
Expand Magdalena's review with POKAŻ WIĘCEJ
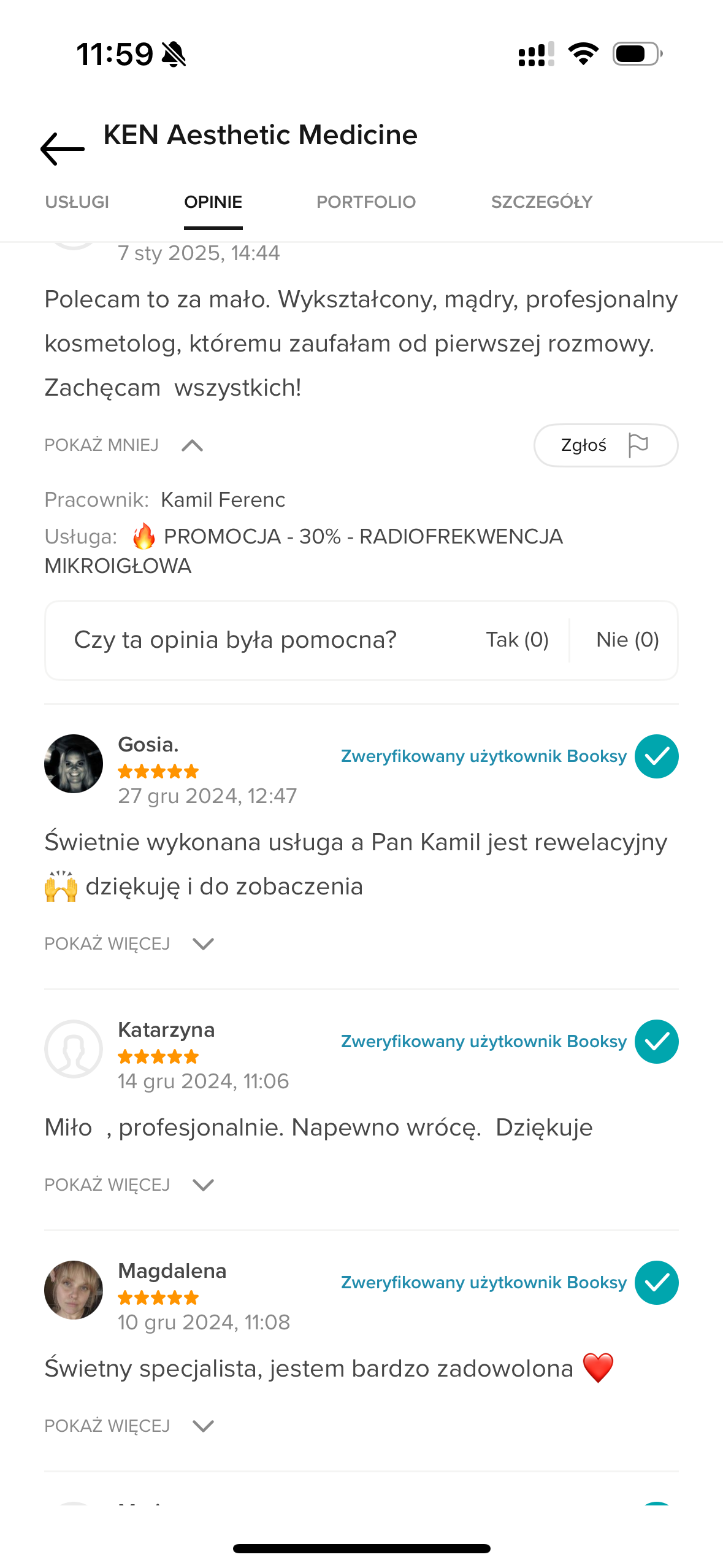[129, 1426]
